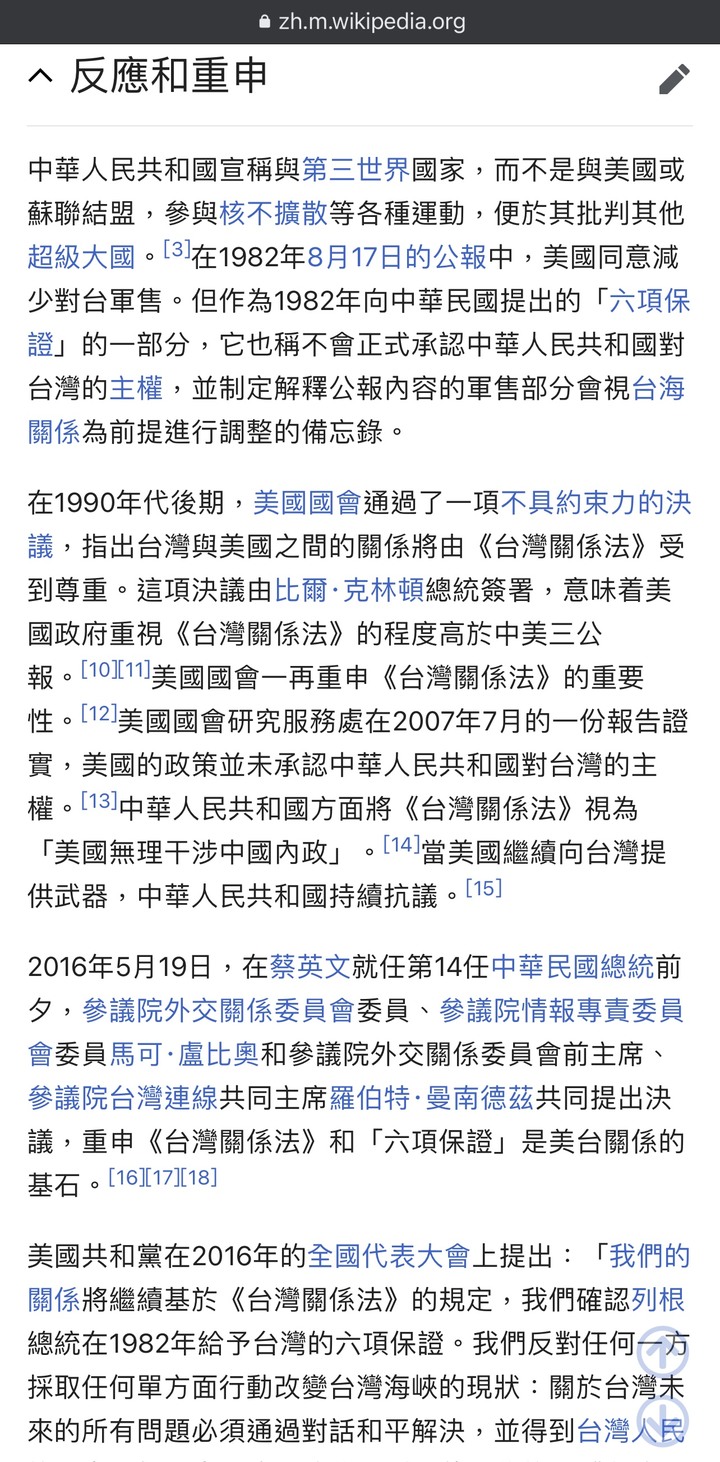
Task: Follow the 美國國會 link
Action: [x=307, y=502]
